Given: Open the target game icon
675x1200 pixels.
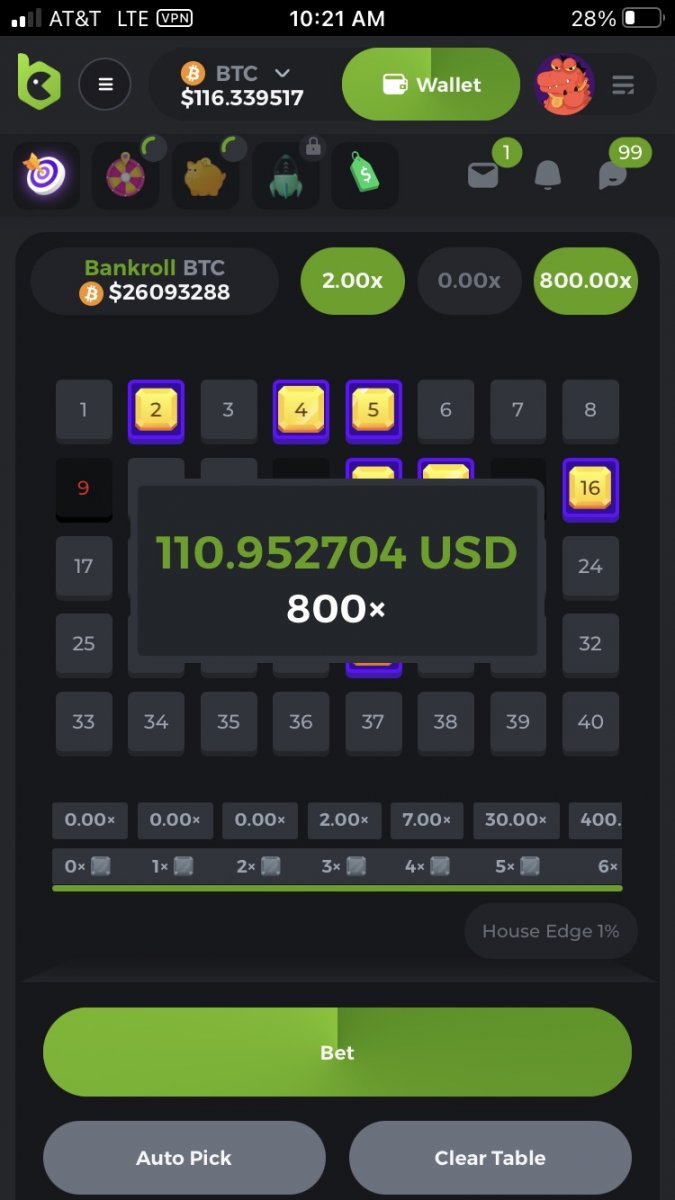Looking at the screenshot, I should click(x=45, y=175).
